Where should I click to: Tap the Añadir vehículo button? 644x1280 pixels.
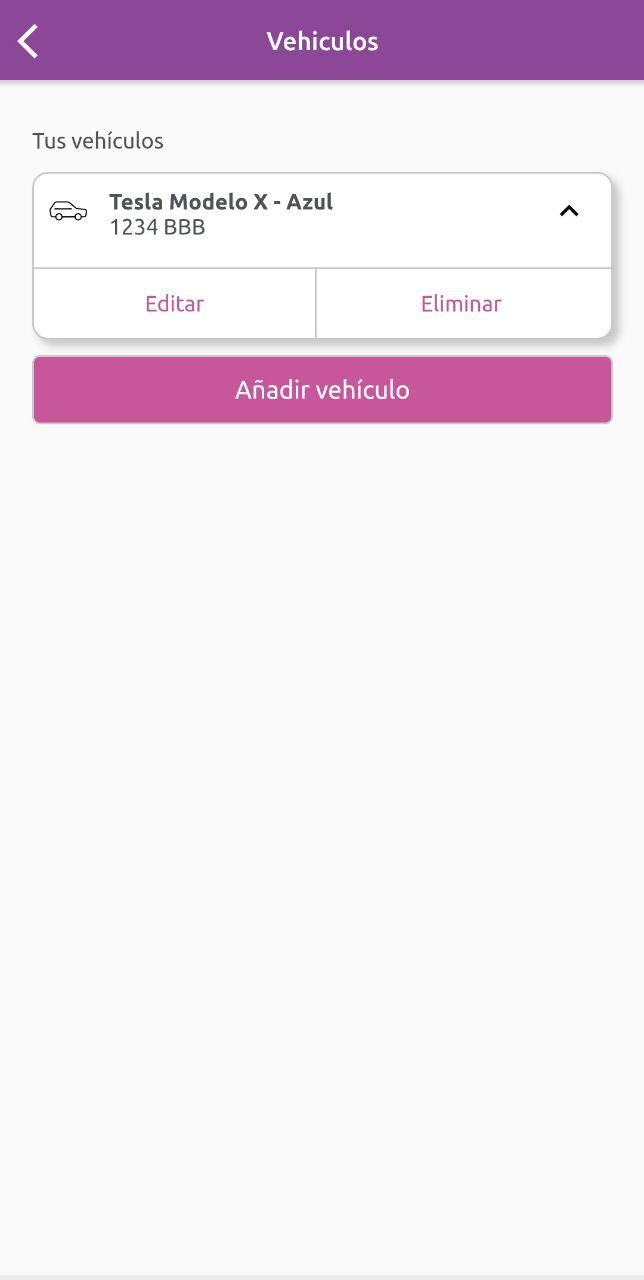[322, 390]
